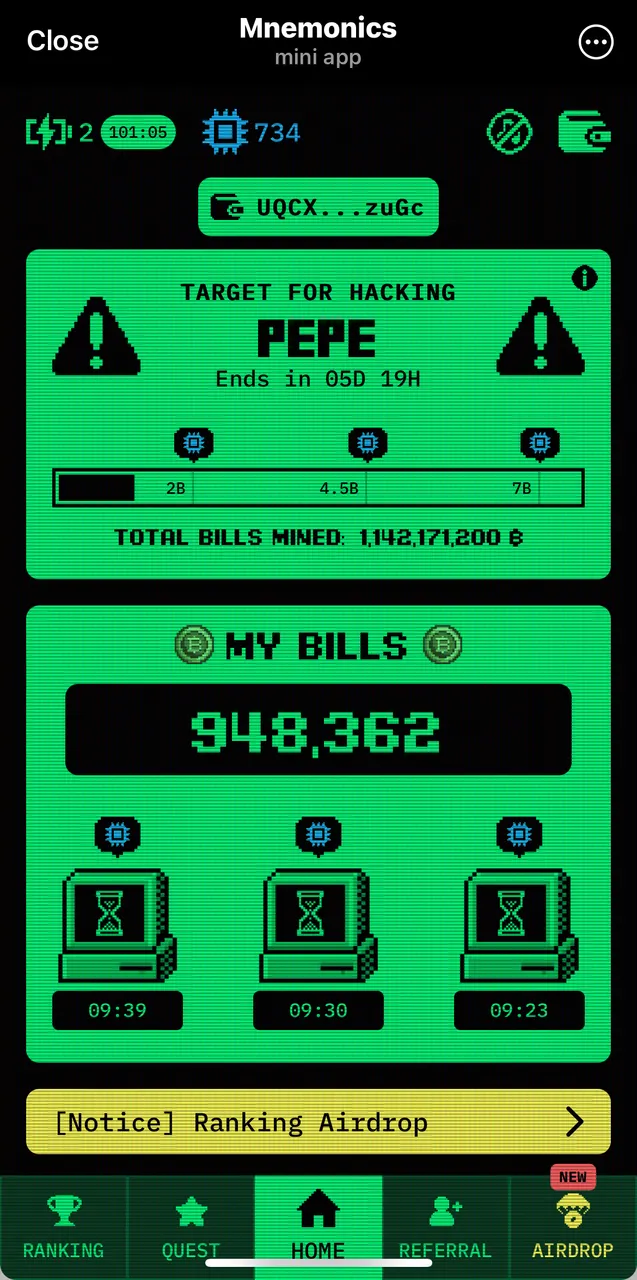Tap the blue chip count 734
Viewport: 637px width, 1280px height.
tap(251, 132)
